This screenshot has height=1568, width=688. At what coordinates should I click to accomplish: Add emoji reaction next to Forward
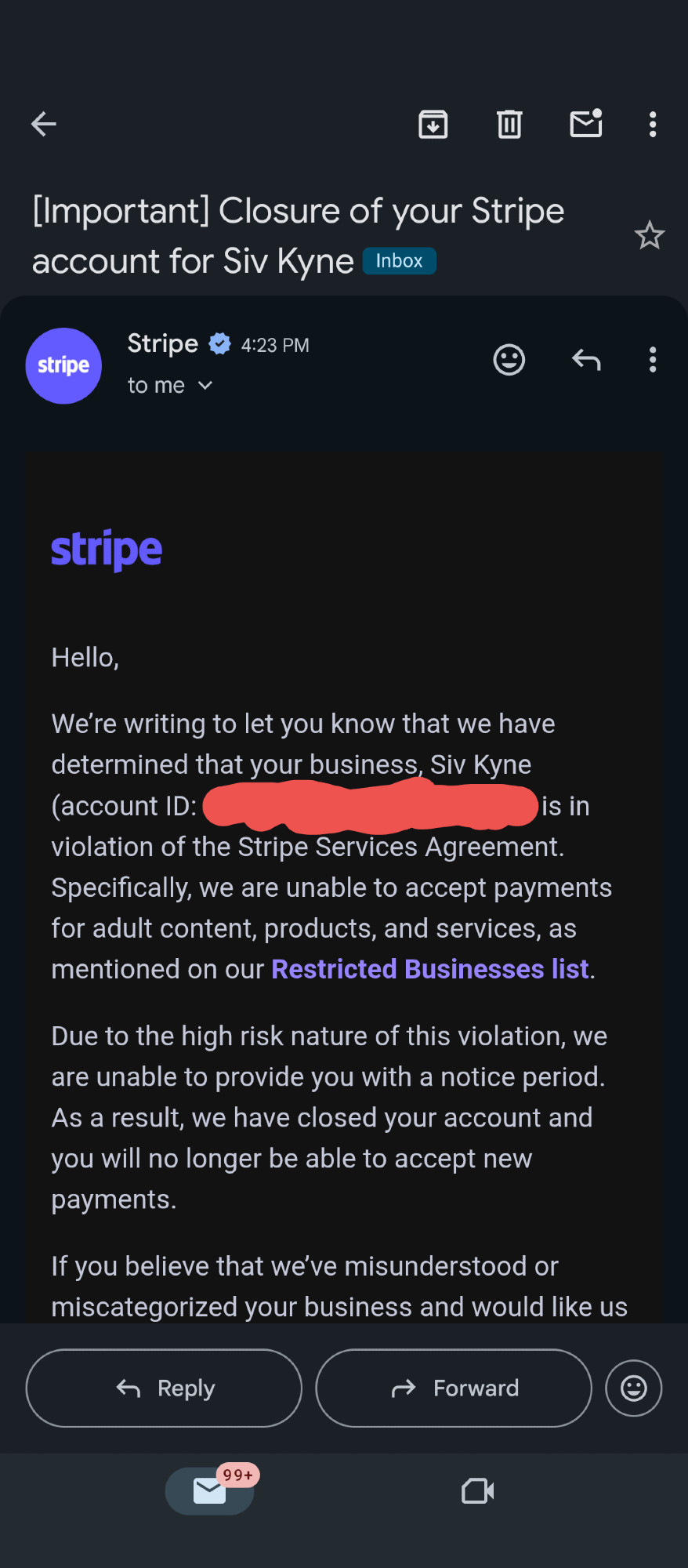634,1388
